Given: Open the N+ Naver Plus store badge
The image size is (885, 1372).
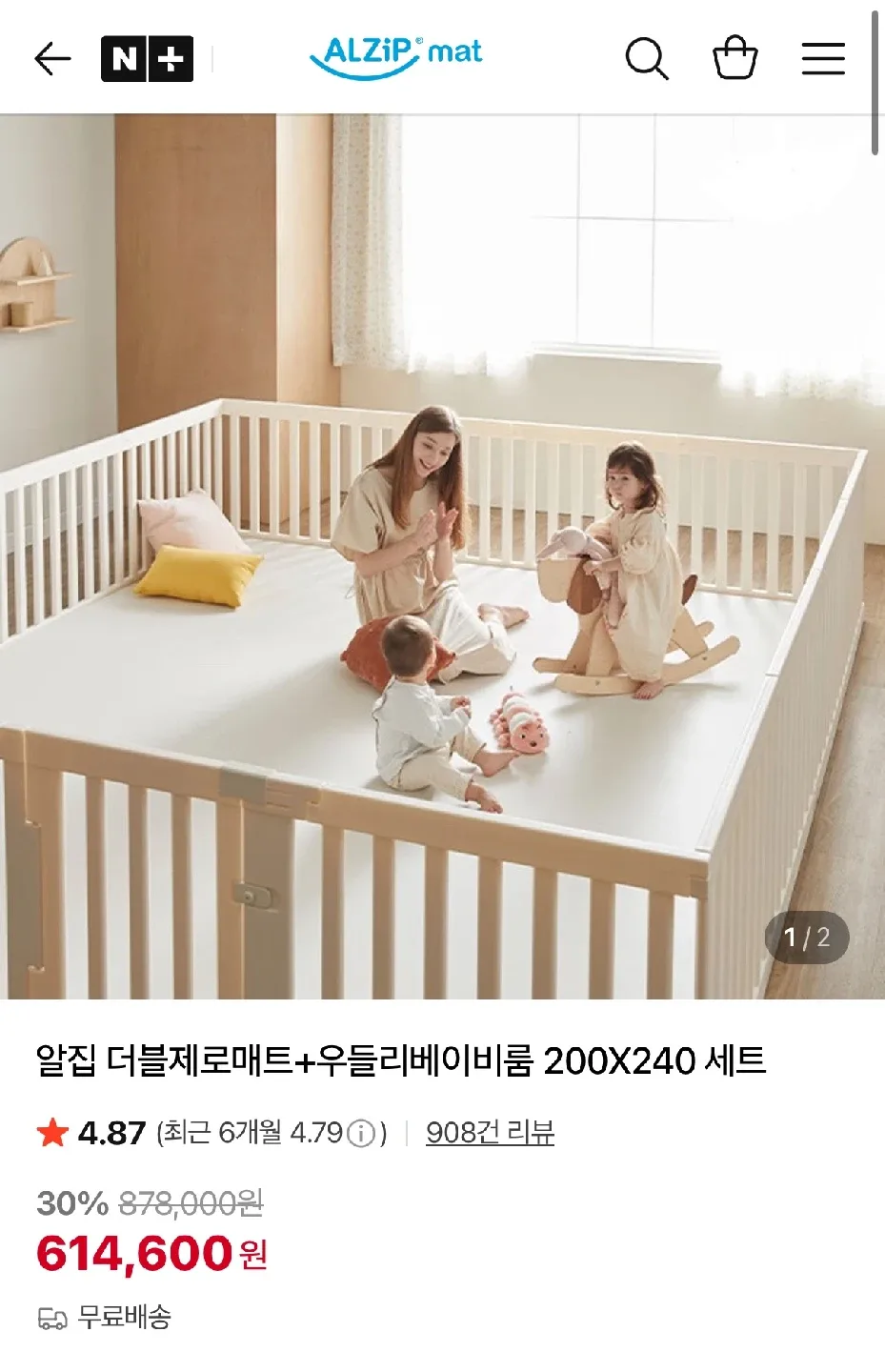Looking at the screenshot, I should point(147,59).
